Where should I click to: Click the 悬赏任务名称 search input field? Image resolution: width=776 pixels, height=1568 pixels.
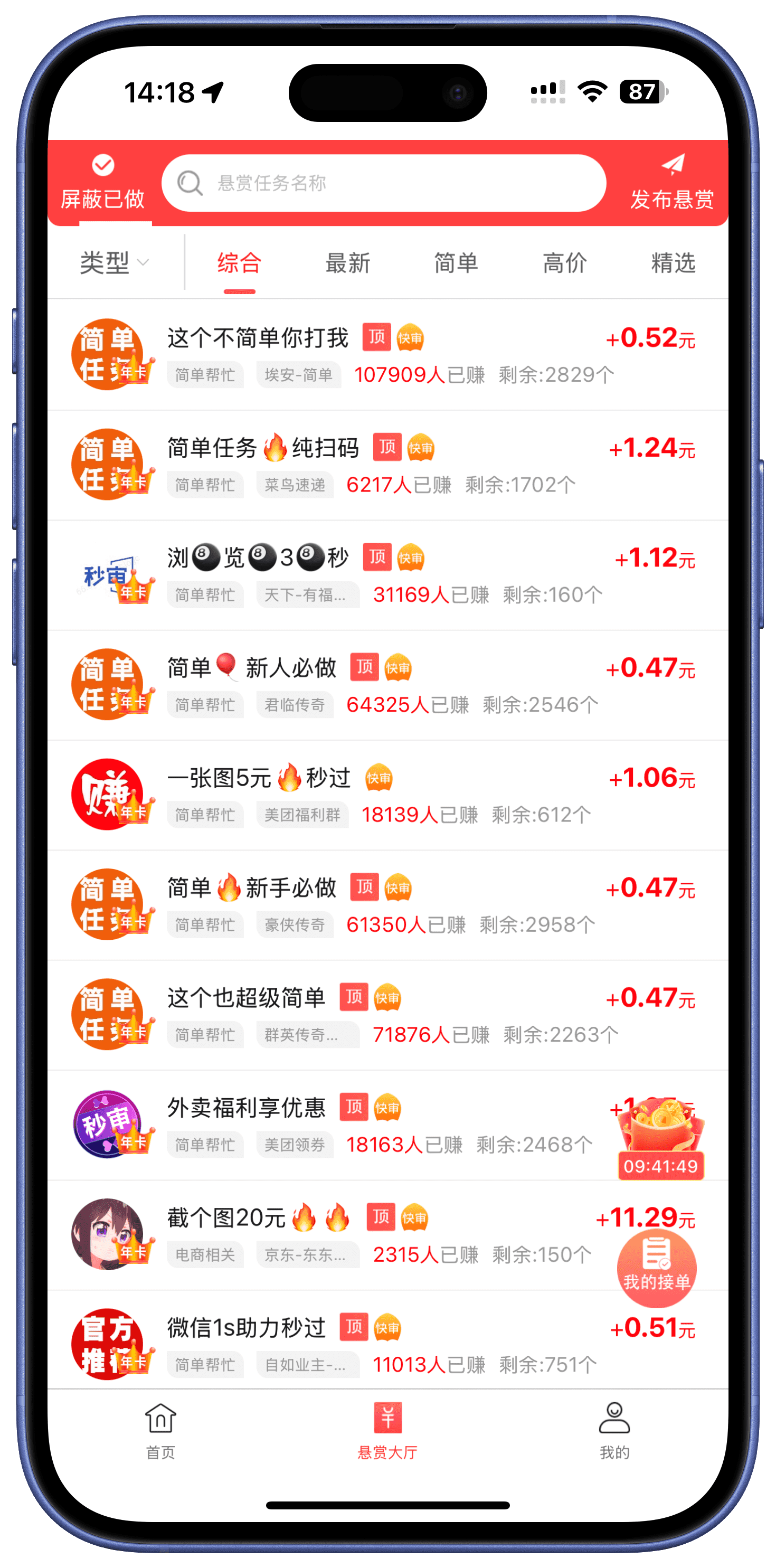click(x=383, y=182)
